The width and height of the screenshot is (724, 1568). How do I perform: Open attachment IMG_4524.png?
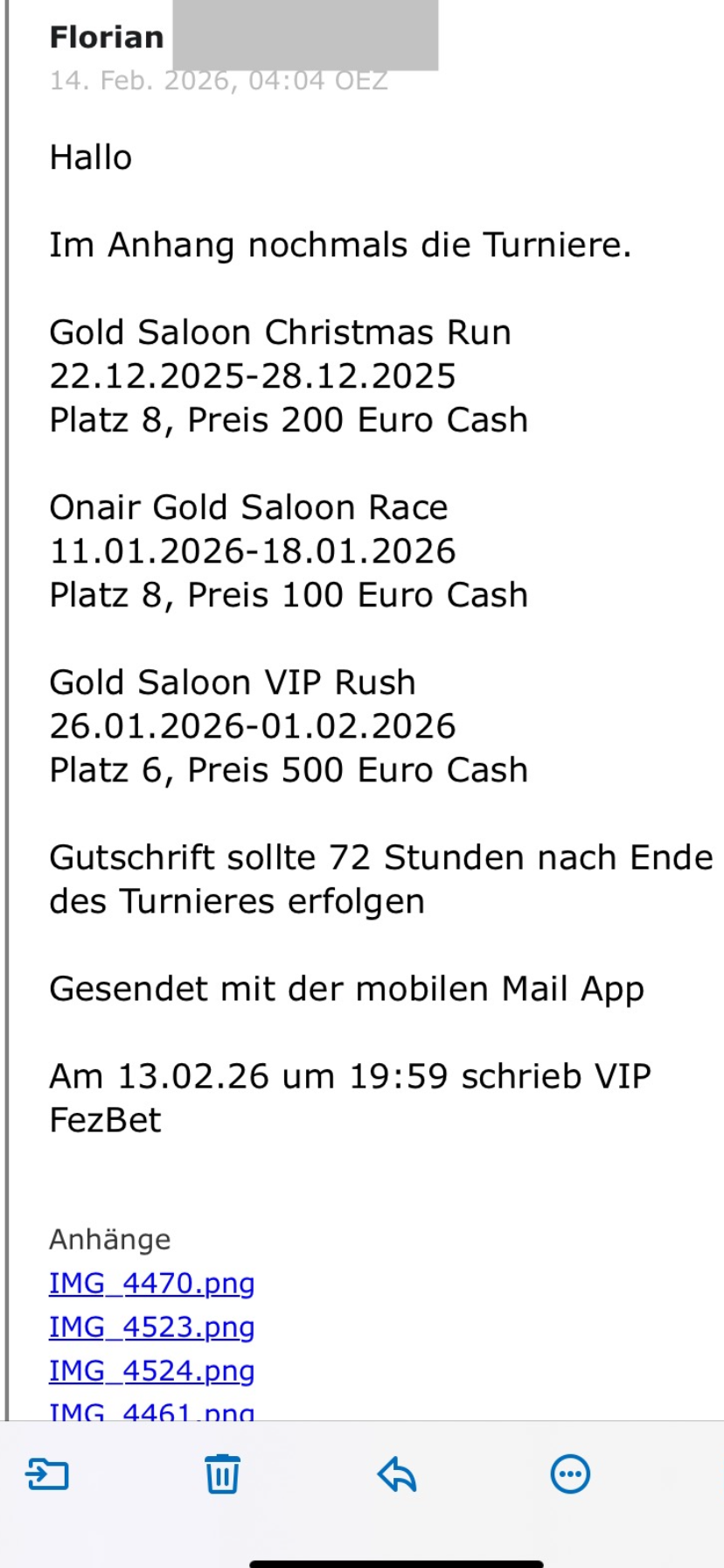151,1371
